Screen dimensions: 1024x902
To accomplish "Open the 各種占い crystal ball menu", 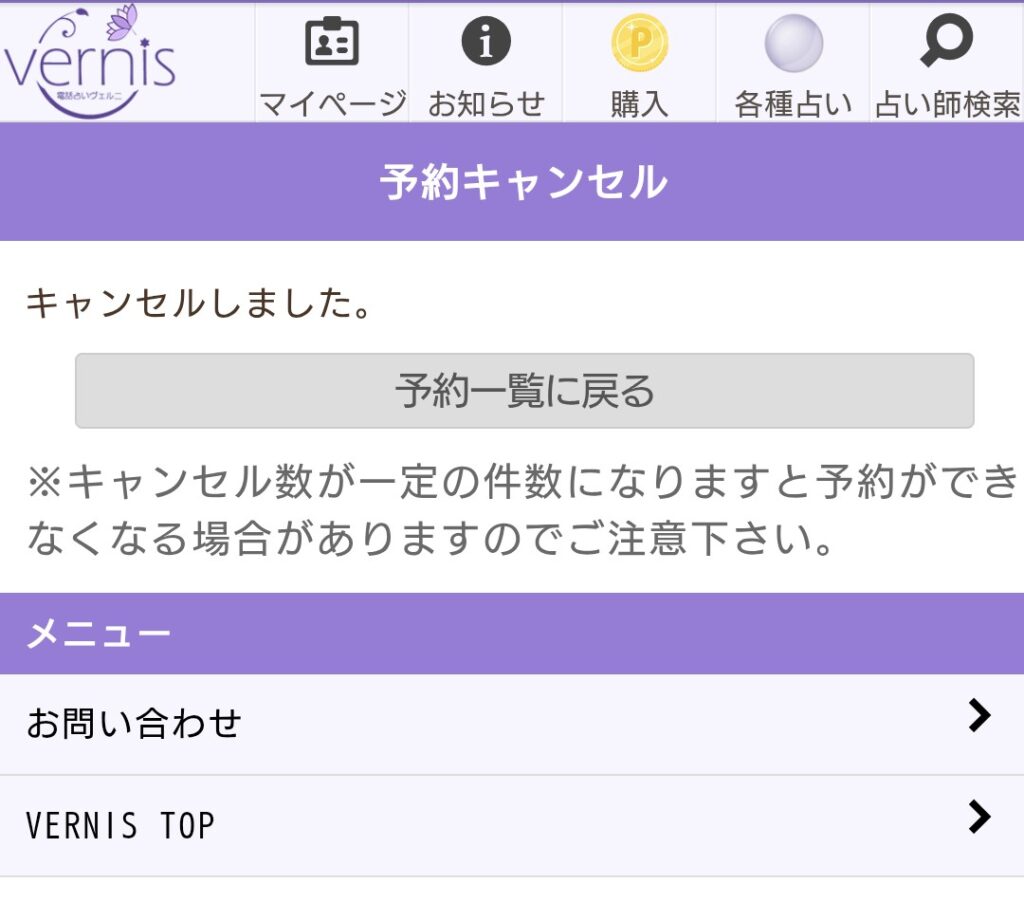I will [x=793, y=63].
